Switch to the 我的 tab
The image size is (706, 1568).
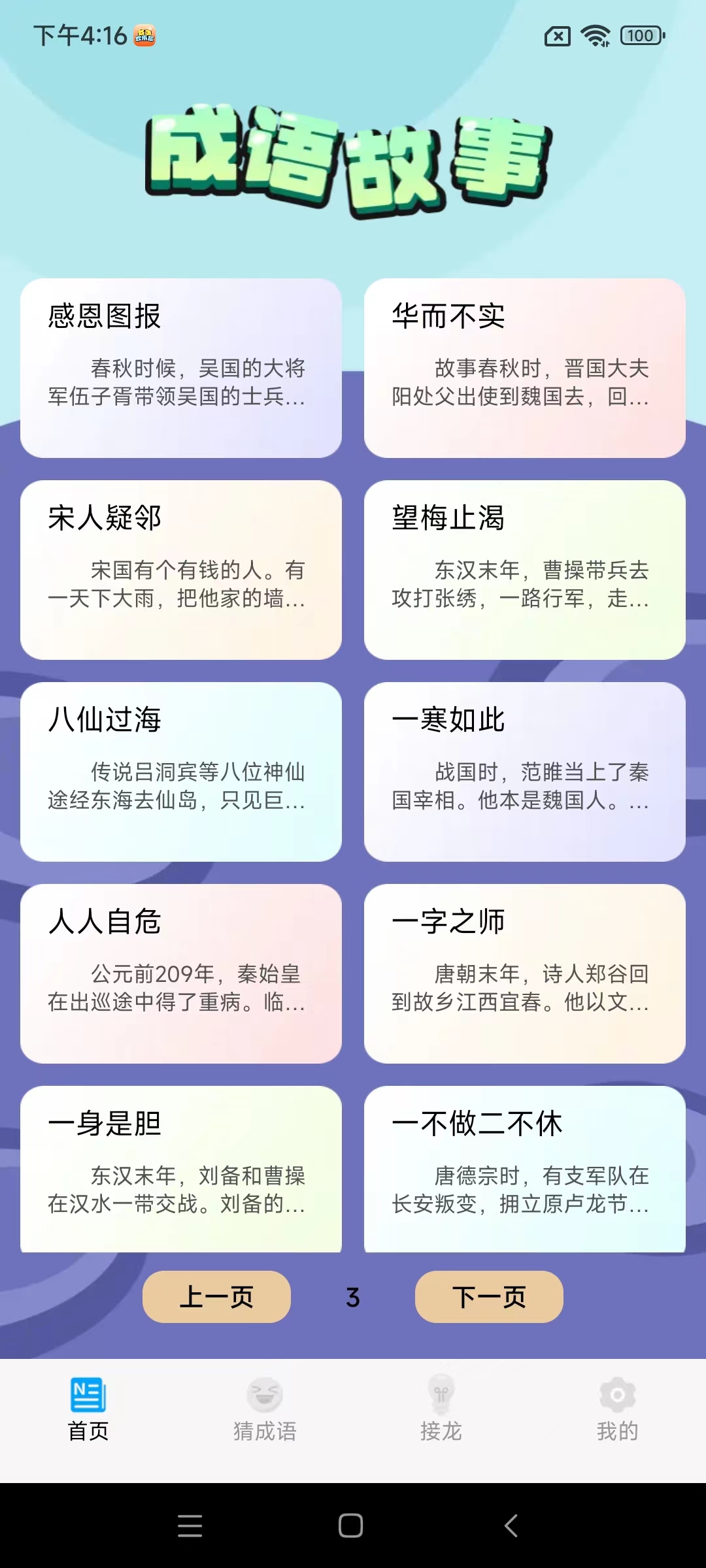[617, 1409]
